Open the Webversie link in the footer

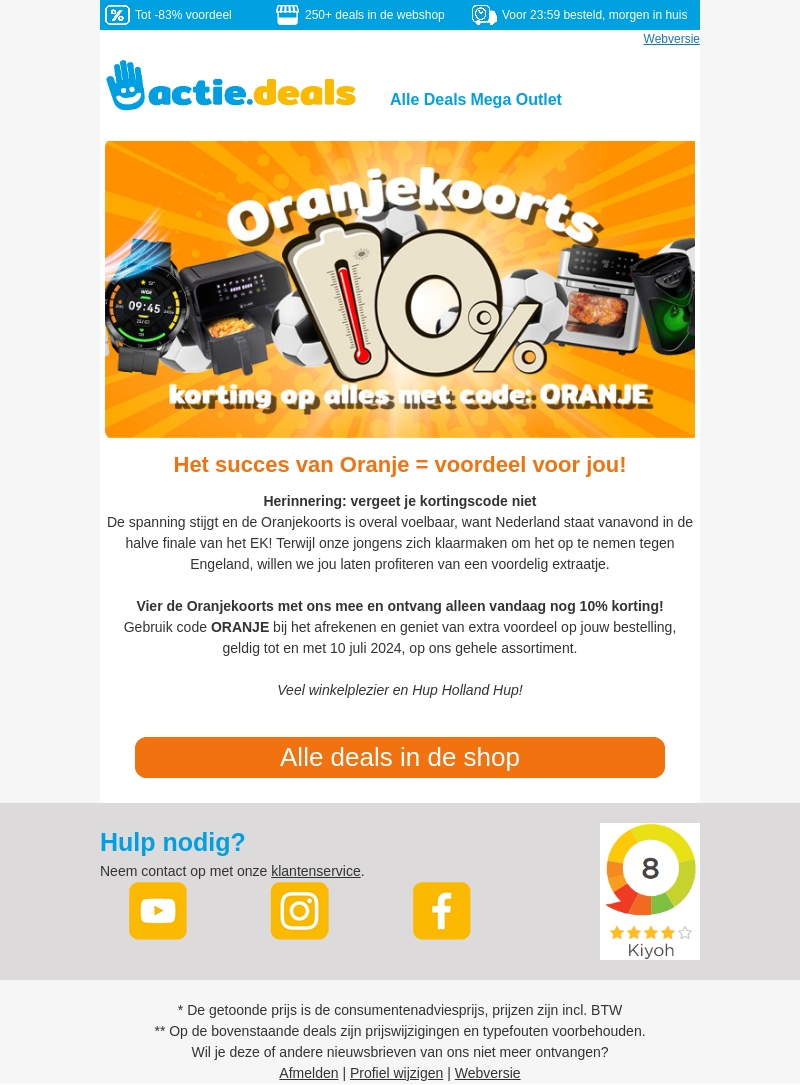click(x=487, y=1073)
